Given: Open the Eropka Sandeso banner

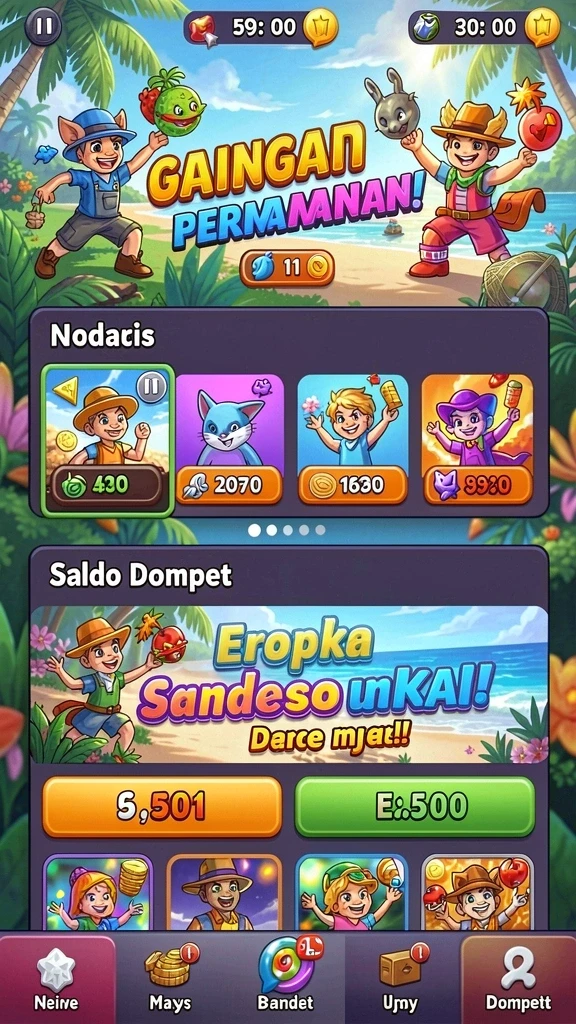Looking at the screenshot, I should coord(289,684).
